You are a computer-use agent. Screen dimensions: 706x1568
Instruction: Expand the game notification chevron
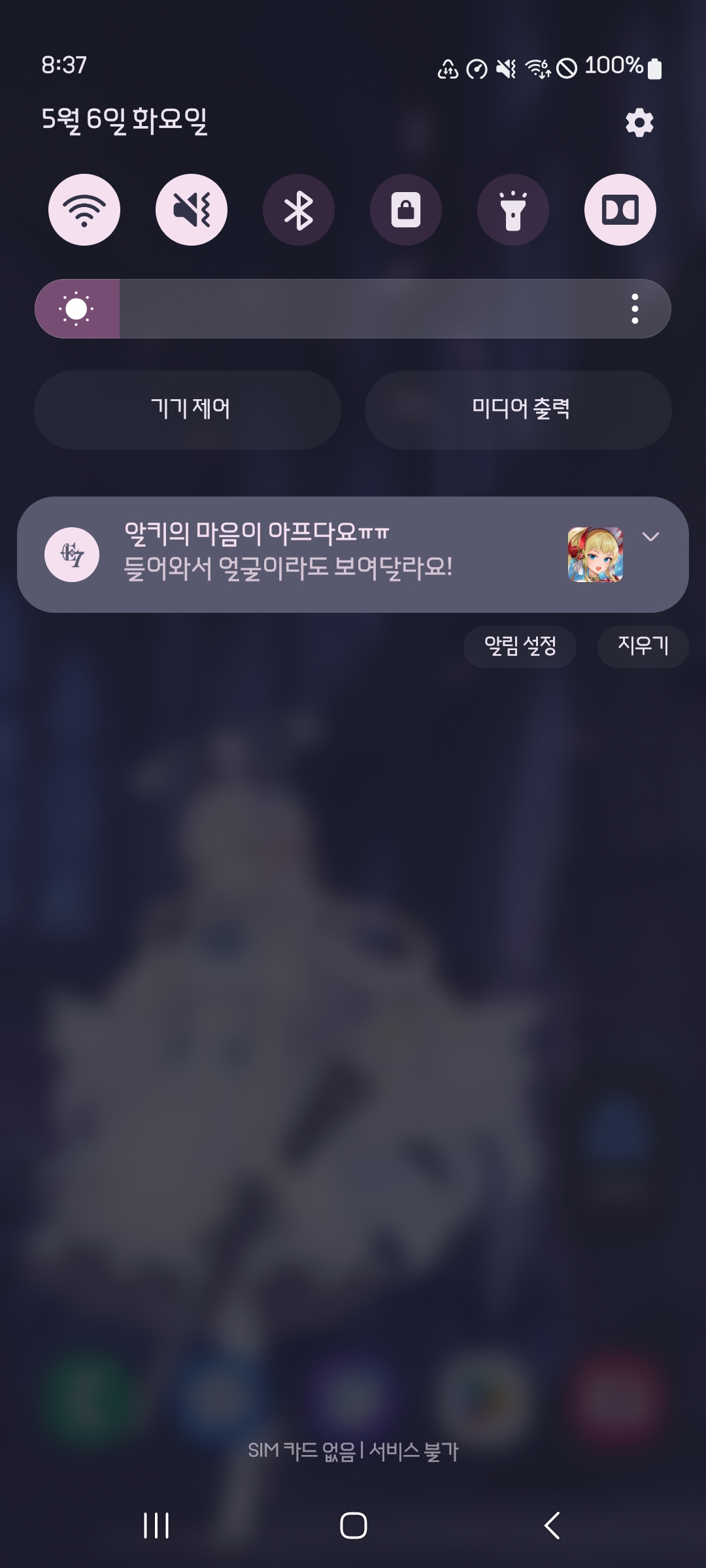650,537
